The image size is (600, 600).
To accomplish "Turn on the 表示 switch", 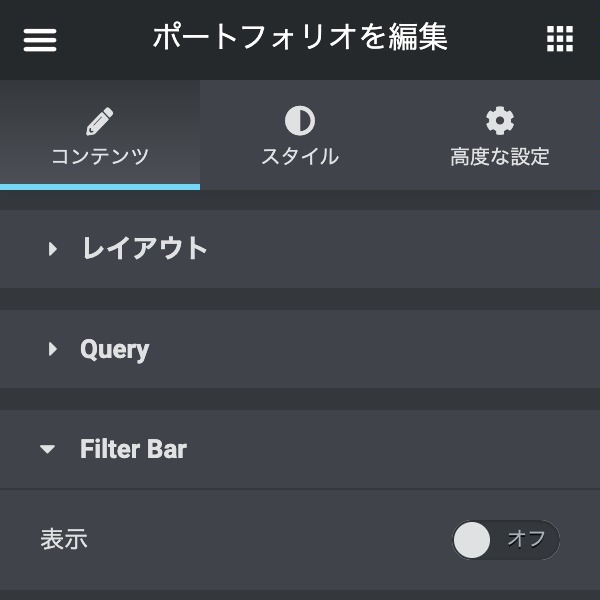I will [505, 540].
